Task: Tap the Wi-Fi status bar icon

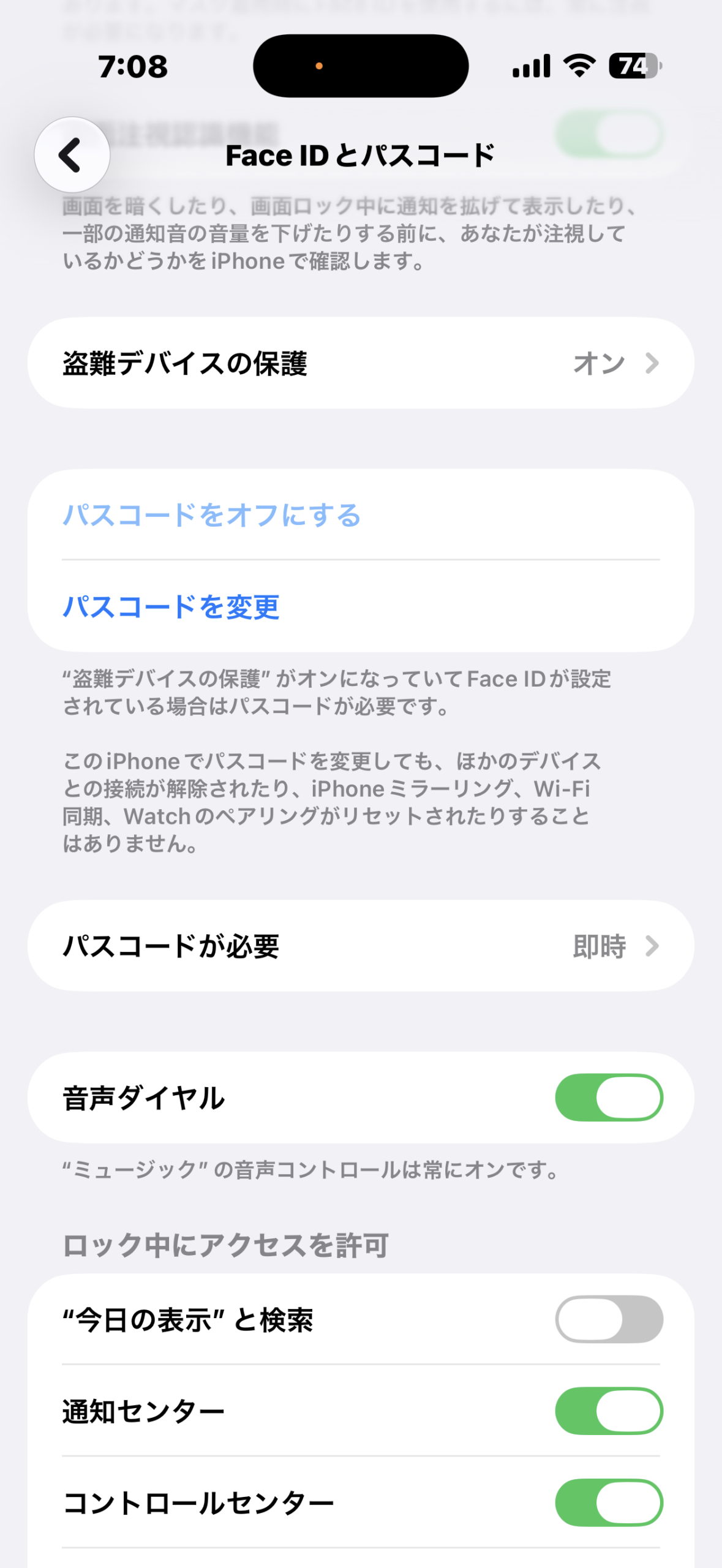Action: coord(578,66)
